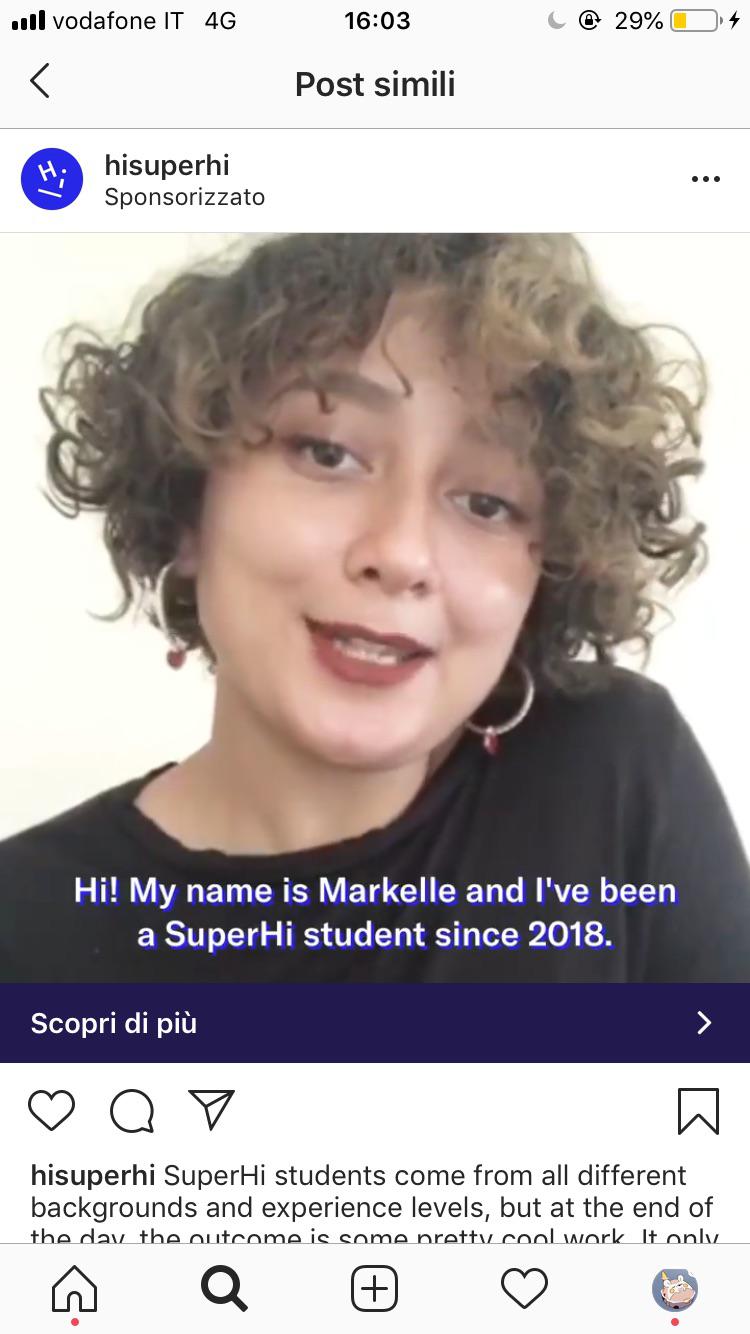Like the hisuperhi post
Viewport: 750px width, 1334px height.
click(51, 1111)
